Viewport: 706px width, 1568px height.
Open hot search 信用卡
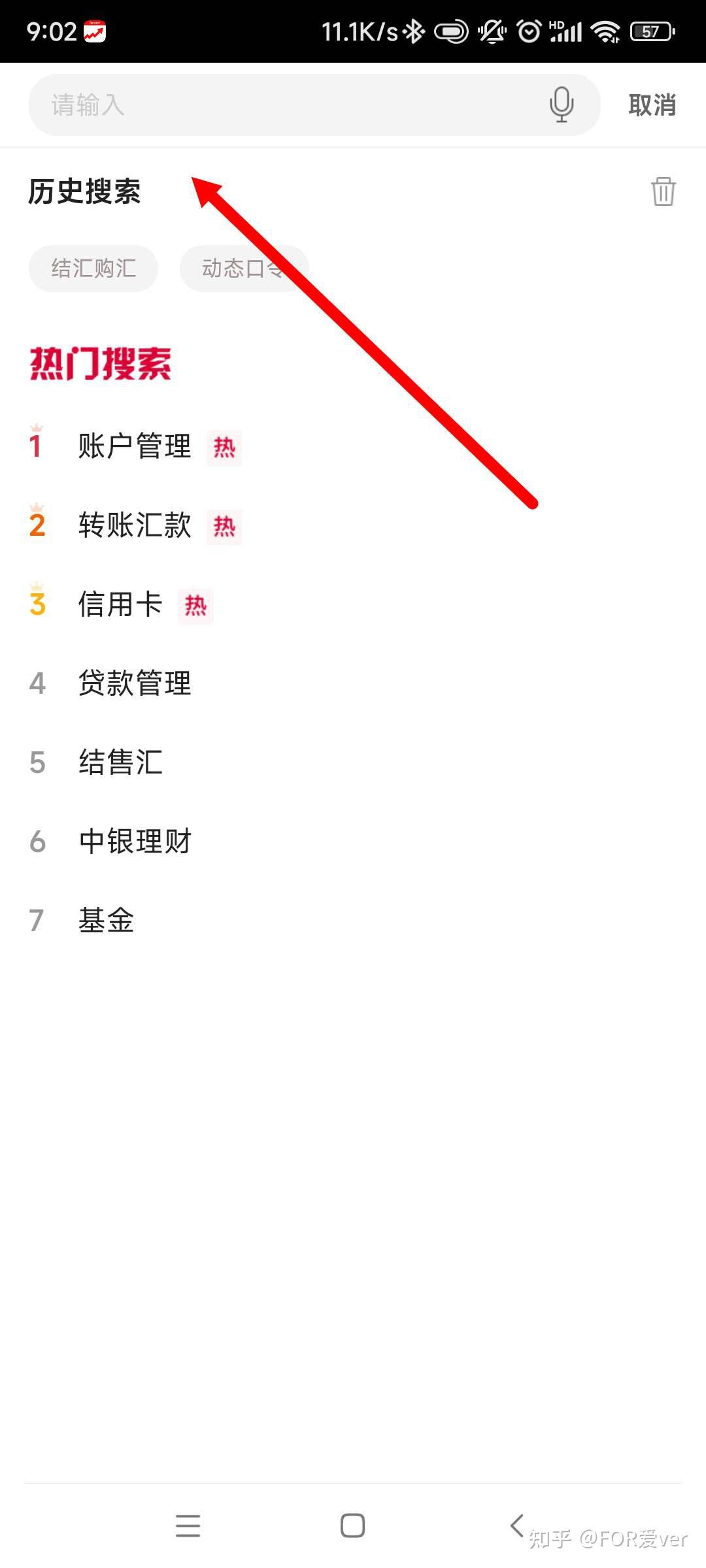point(120,604)
